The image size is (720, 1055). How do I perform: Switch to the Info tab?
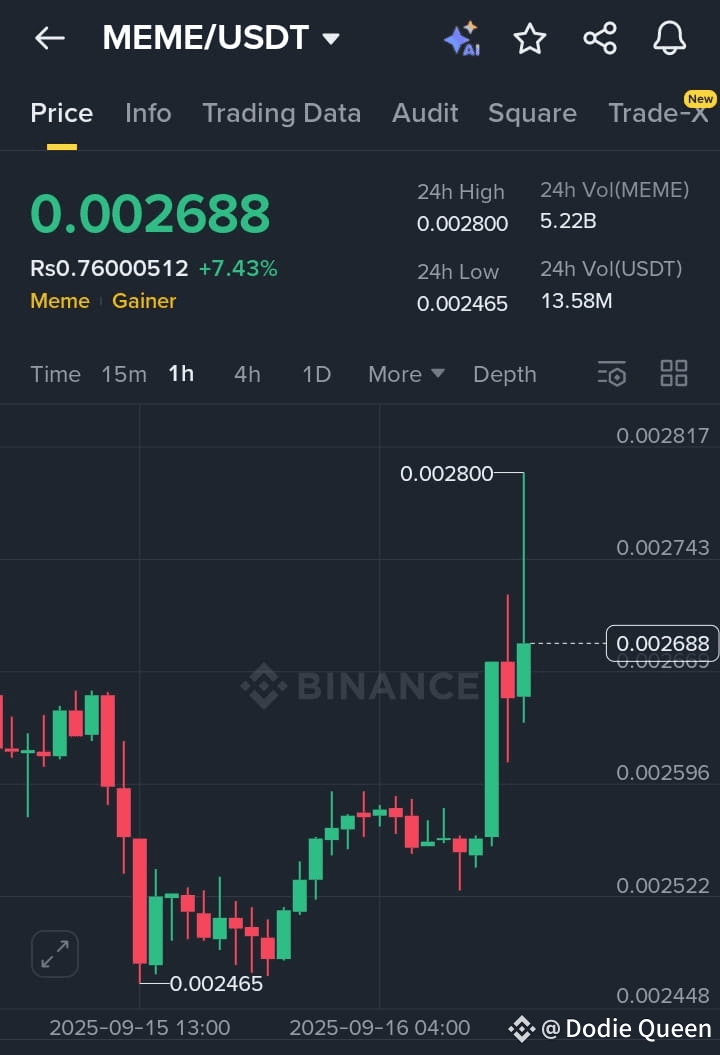[x=148, y=113]
